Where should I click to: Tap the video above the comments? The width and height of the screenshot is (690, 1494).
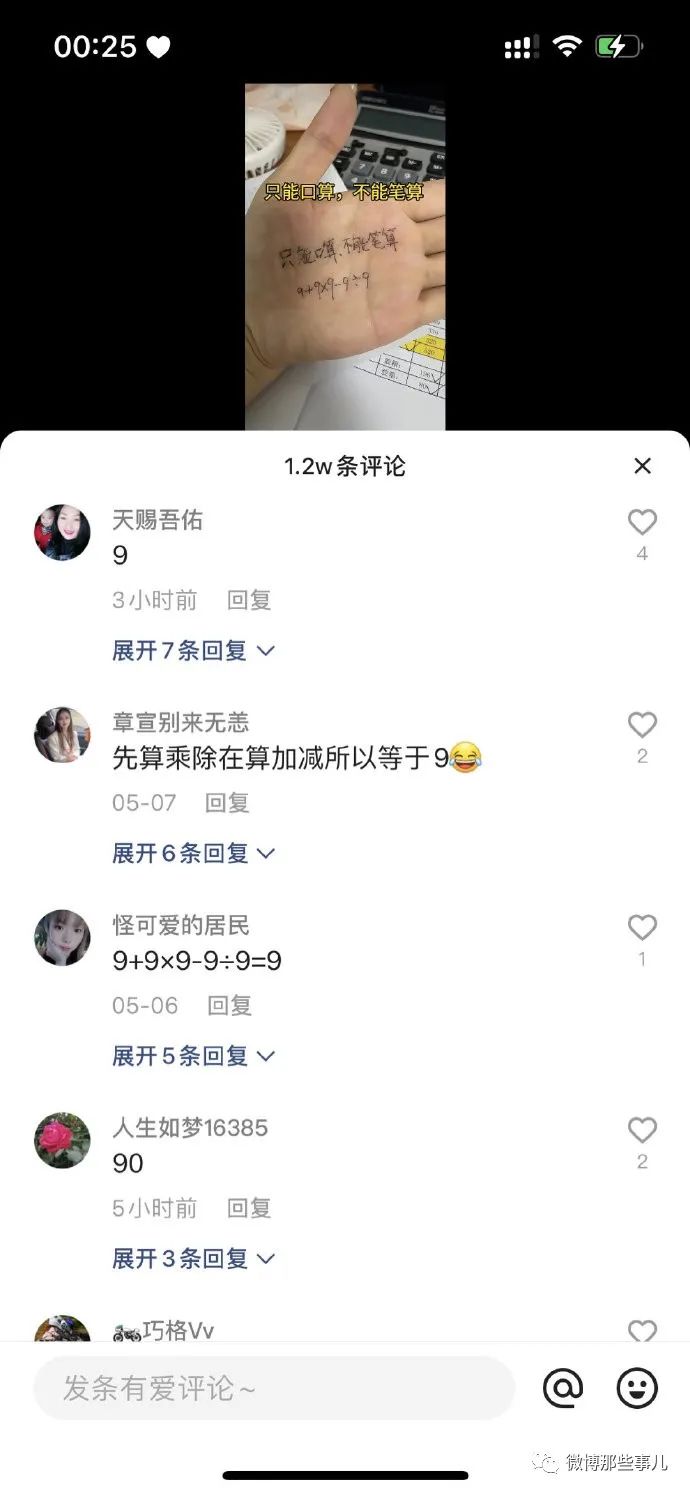click(345, 257)
